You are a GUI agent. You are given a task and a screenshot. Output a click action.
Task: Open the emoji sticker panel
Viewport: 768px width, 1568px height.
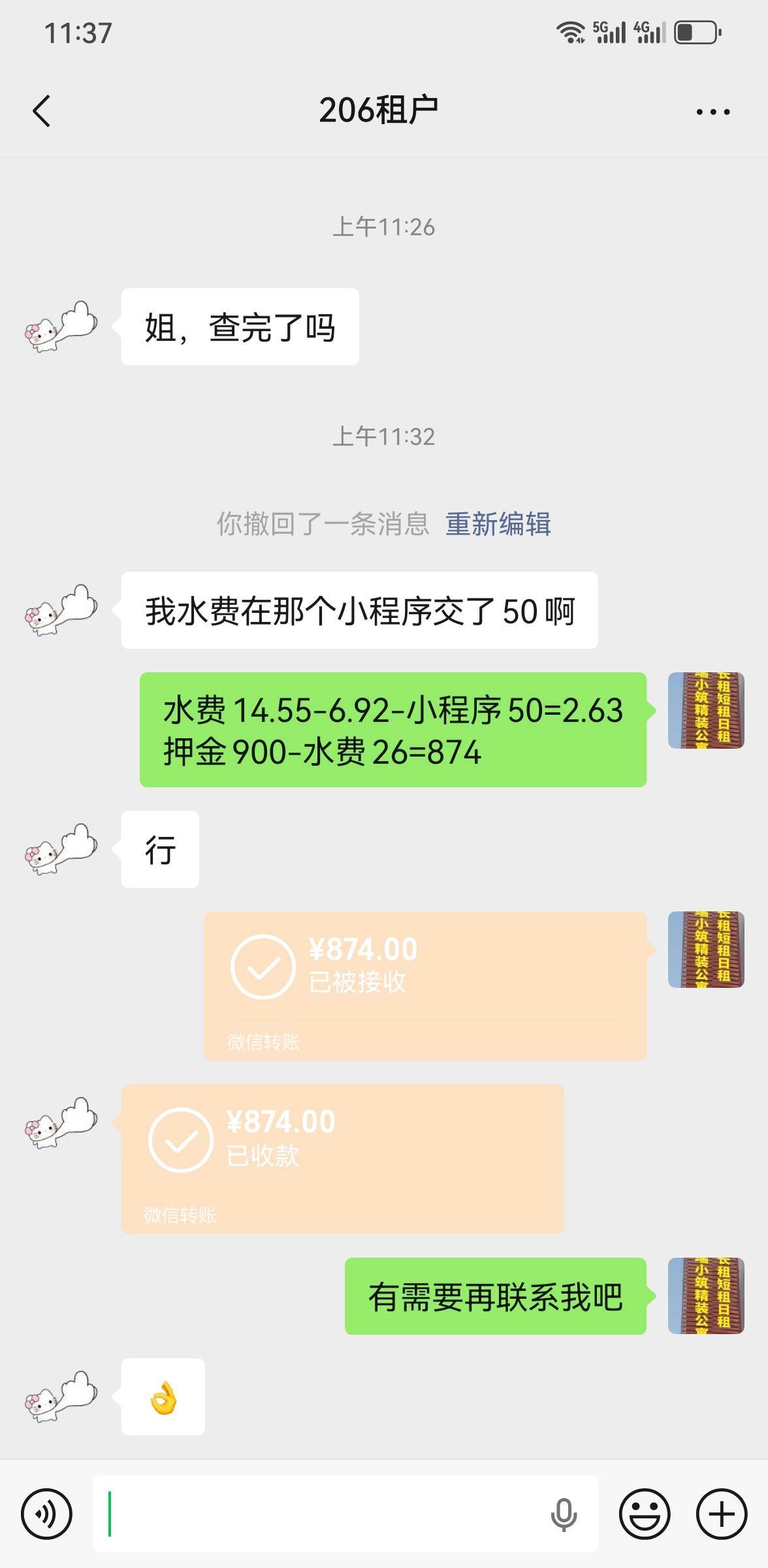tap(645, 1514)
